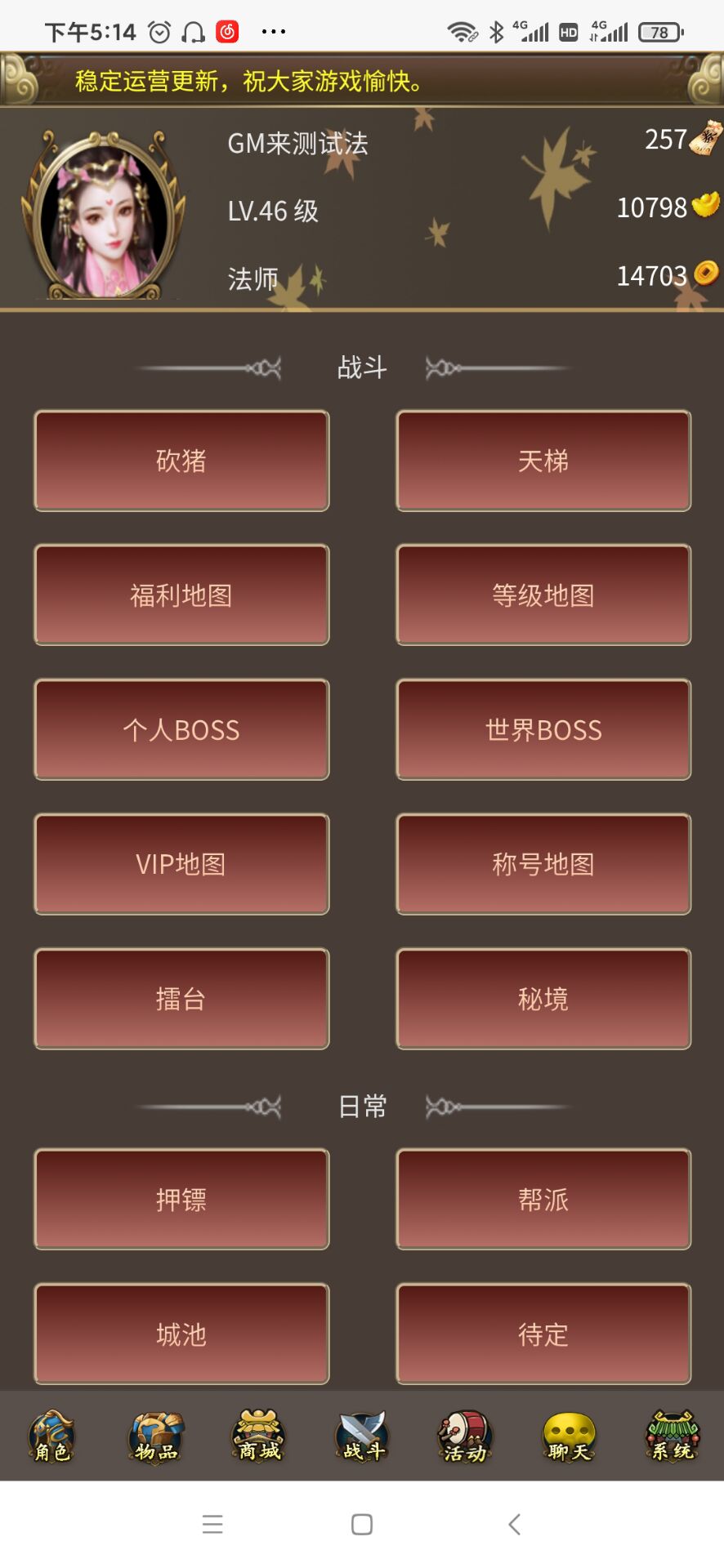
Task: Go back with system back button
Action: pos(514,1524)
